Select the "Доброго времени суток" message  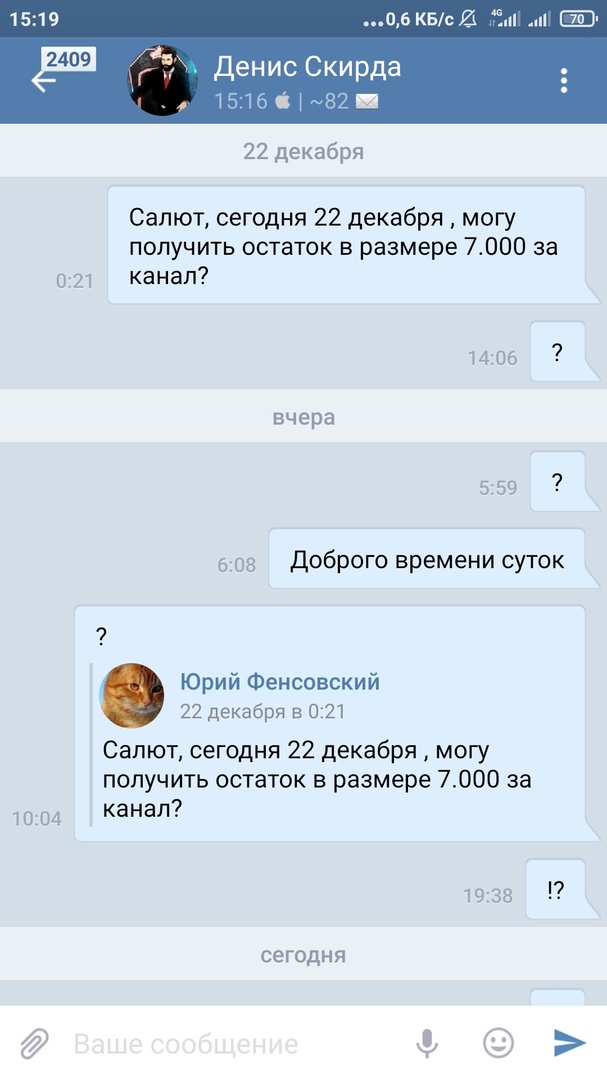(427, 561)
